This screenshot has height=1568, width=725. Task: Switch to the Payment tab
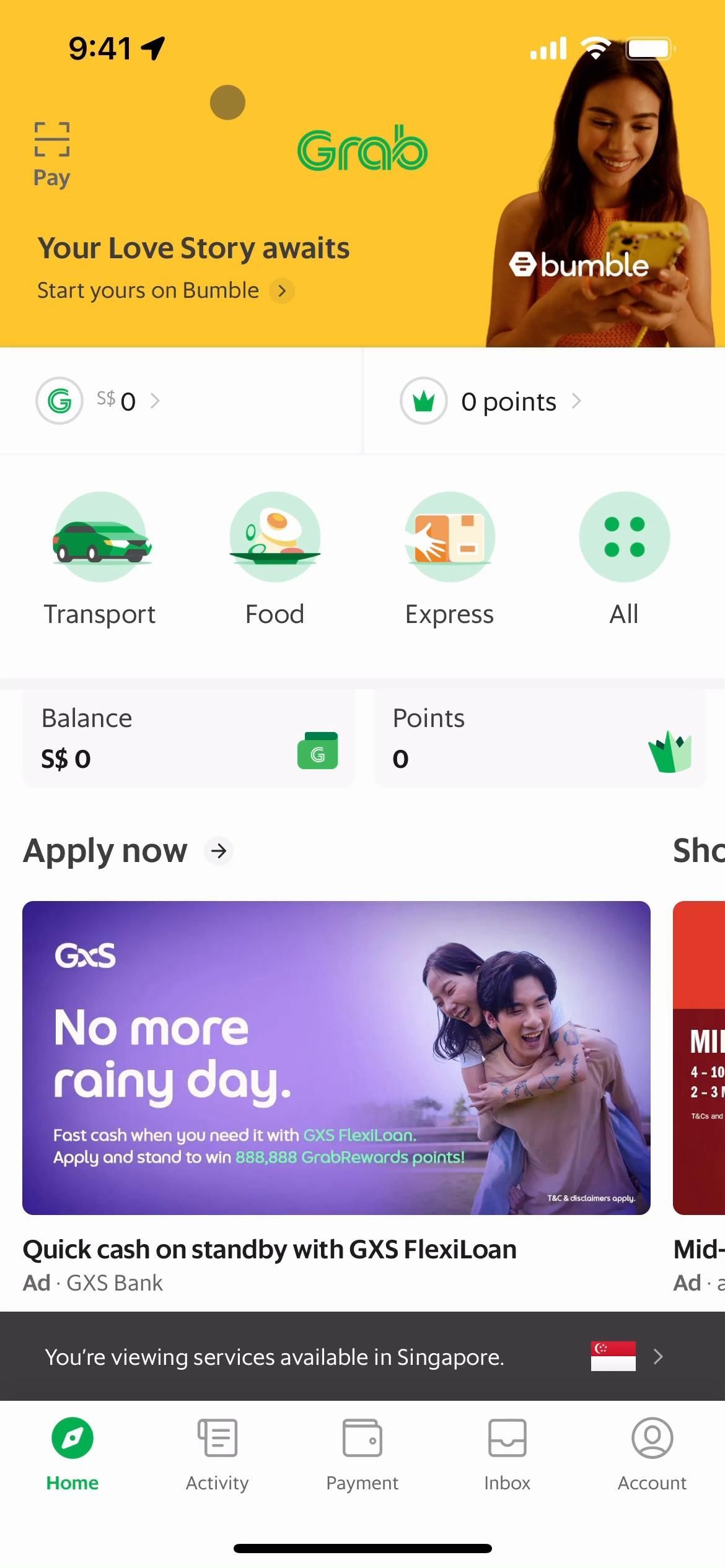[362, 1454]
